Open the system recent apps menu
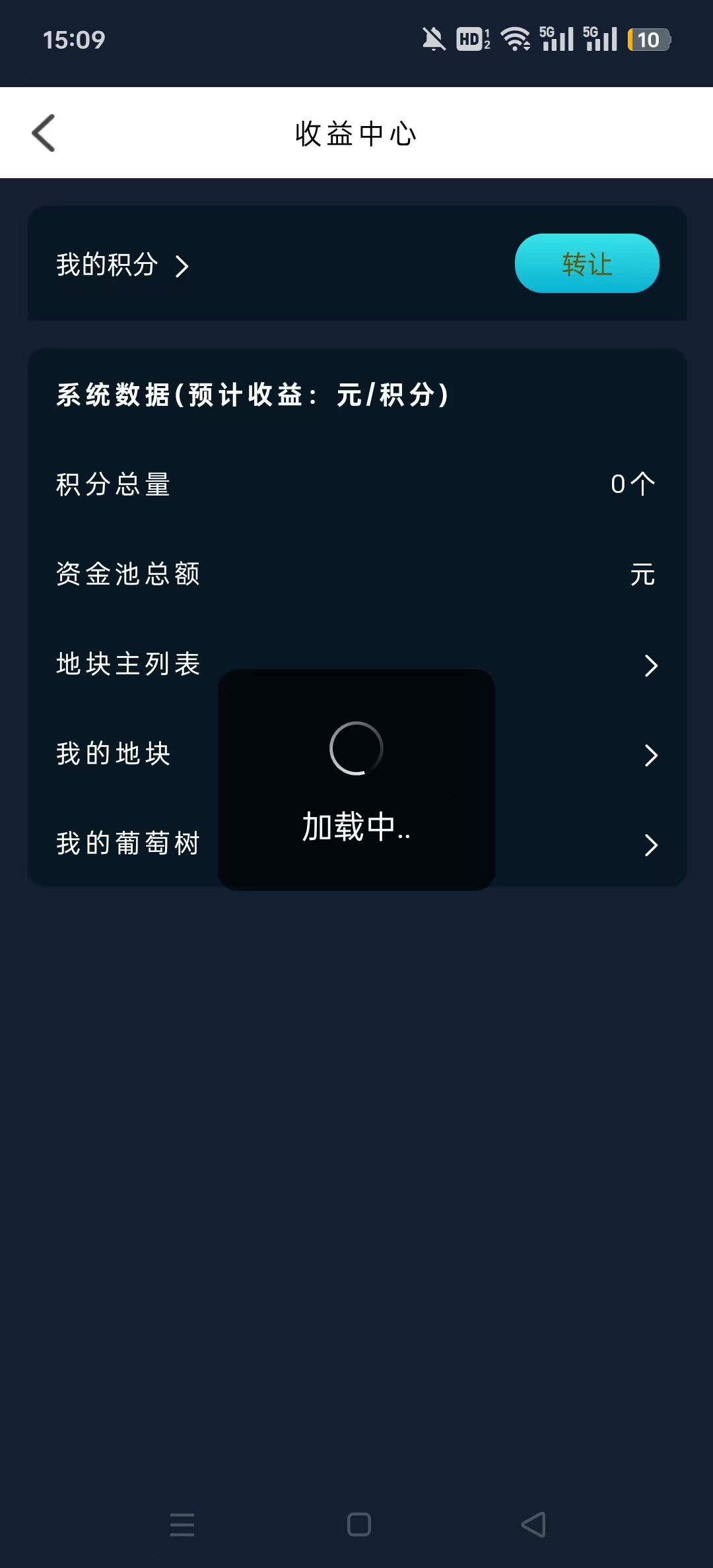 coord(182,1524)
